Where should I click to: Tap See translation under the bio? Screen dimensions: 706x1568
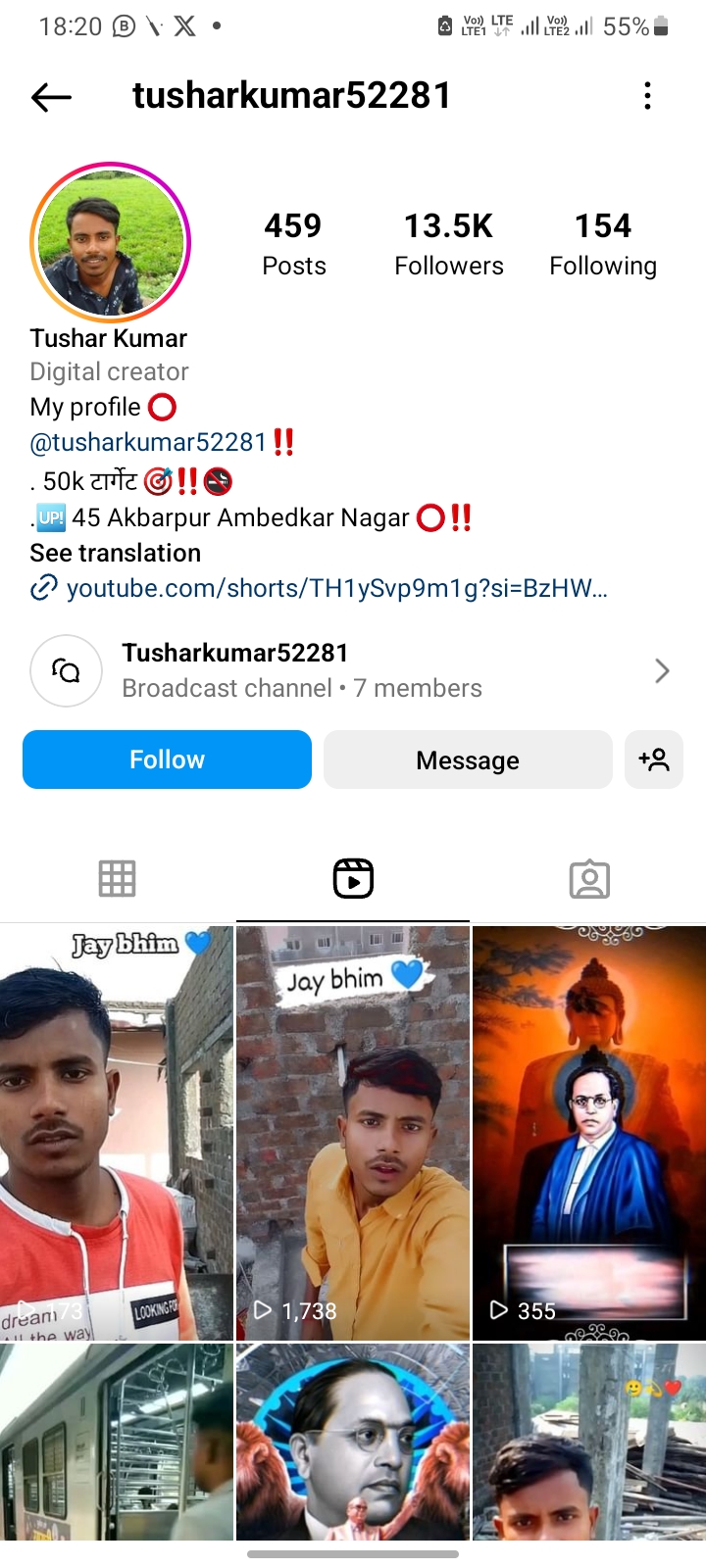click(x=116, y=553)
